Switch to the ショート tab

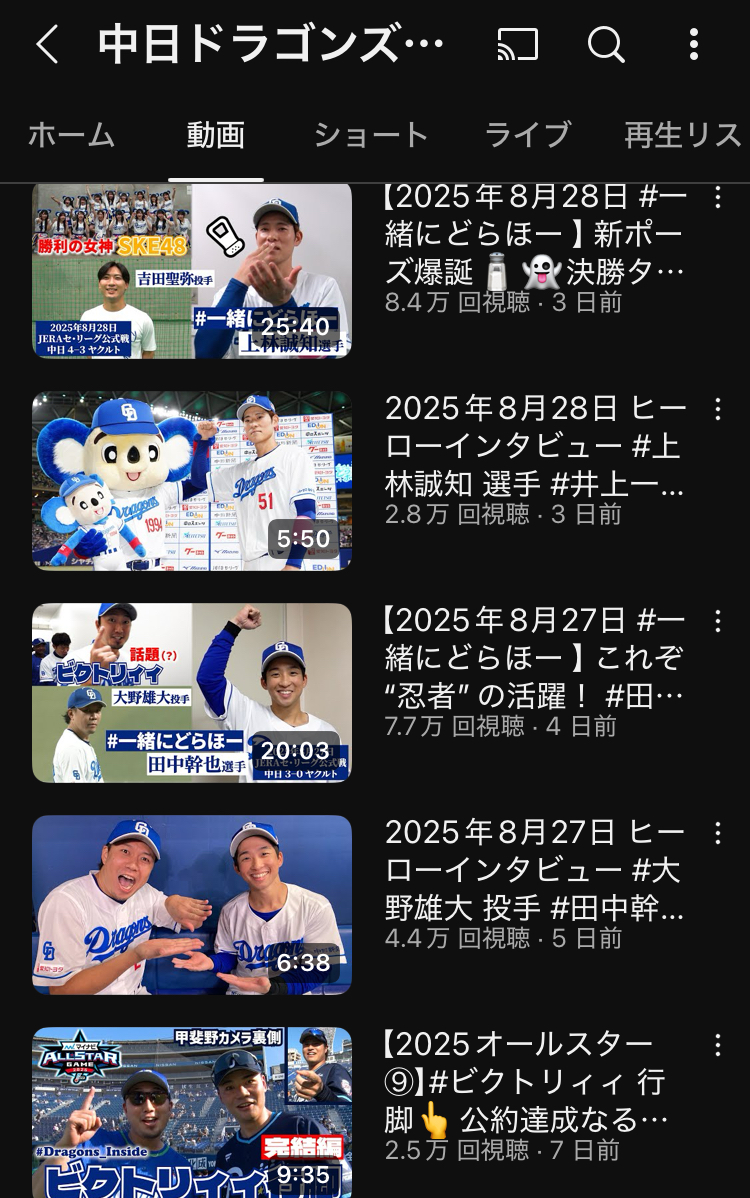pos(371,135)
